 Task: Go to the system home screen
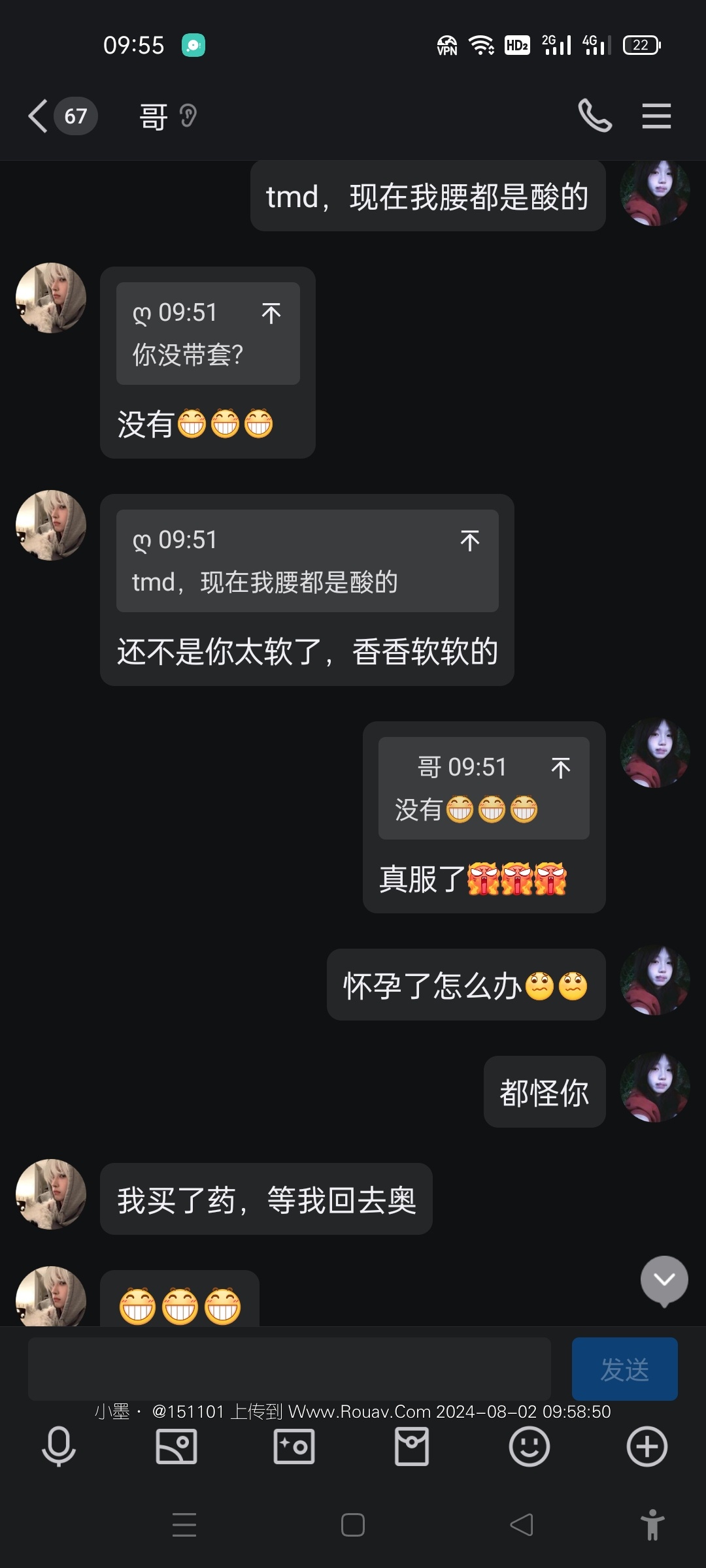point(353,1526)
